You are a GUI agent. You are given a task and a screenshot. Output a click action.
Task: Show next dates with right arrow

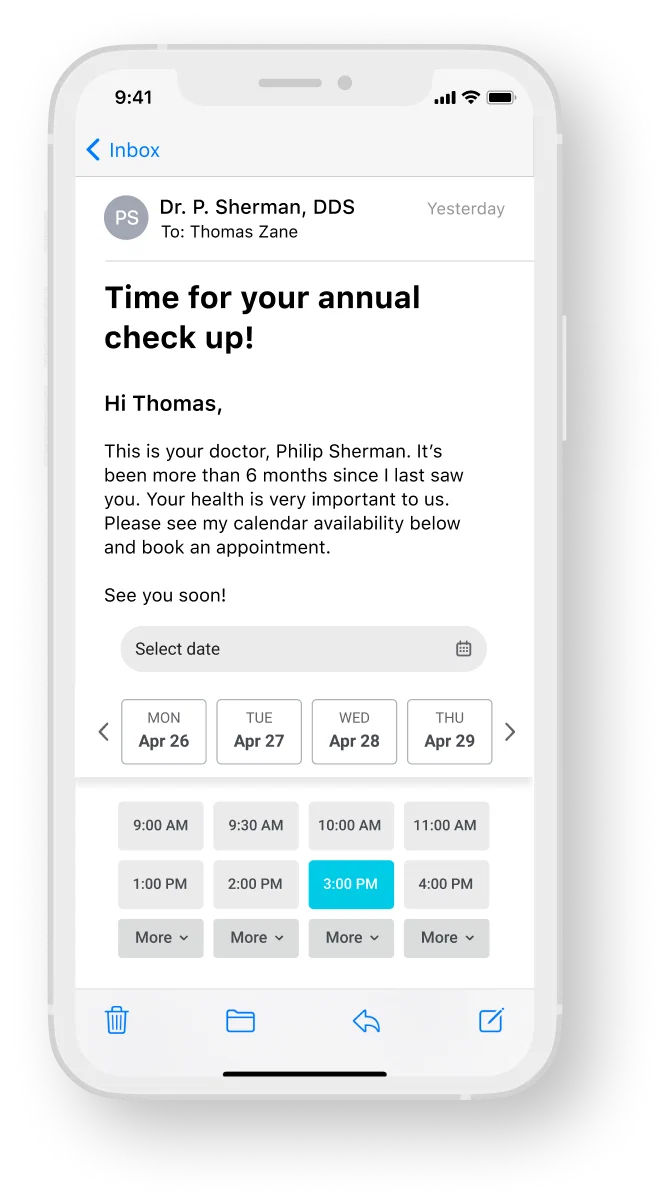point(510,732)
